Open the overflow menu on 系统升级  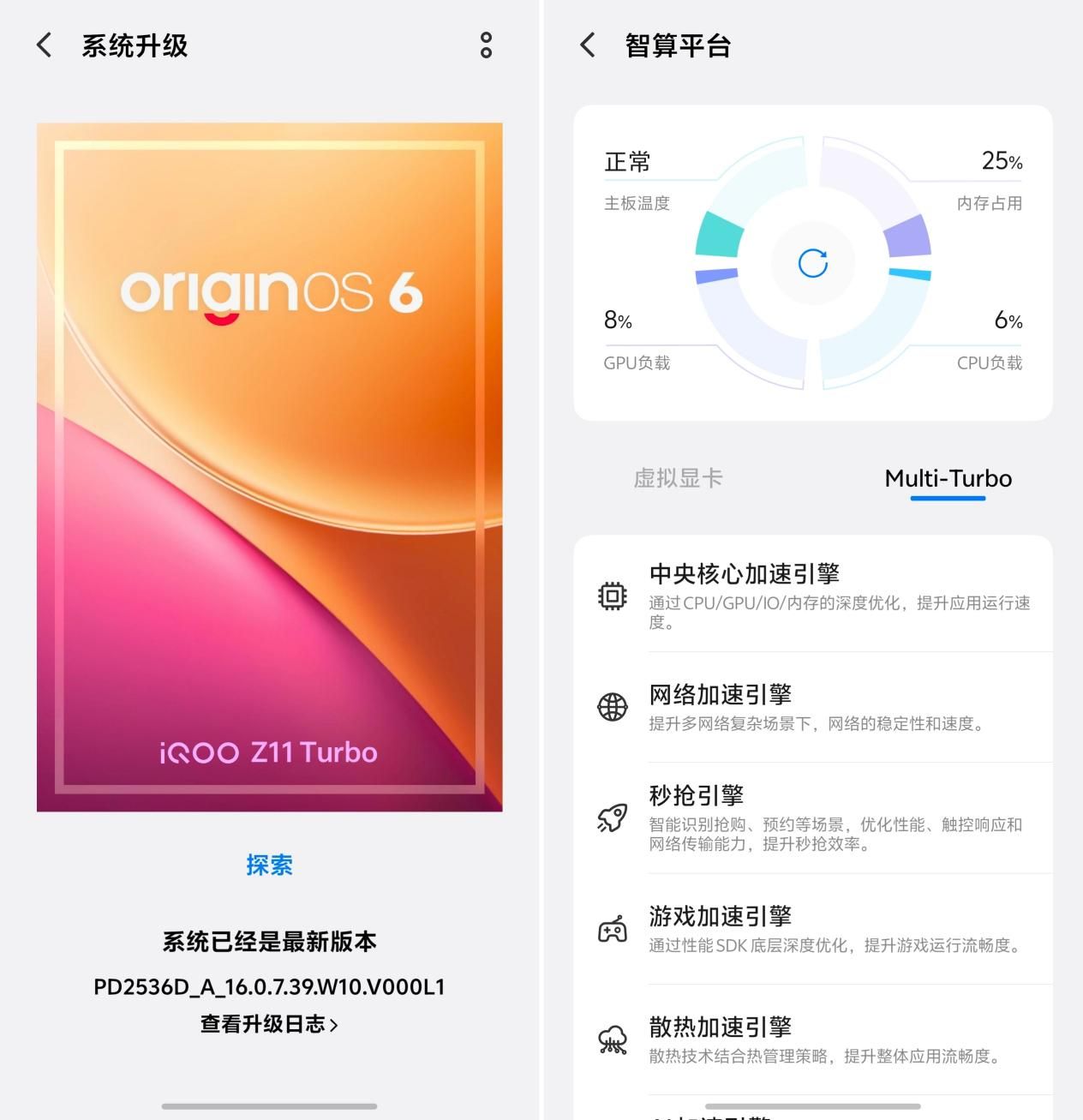click(486, 45)
